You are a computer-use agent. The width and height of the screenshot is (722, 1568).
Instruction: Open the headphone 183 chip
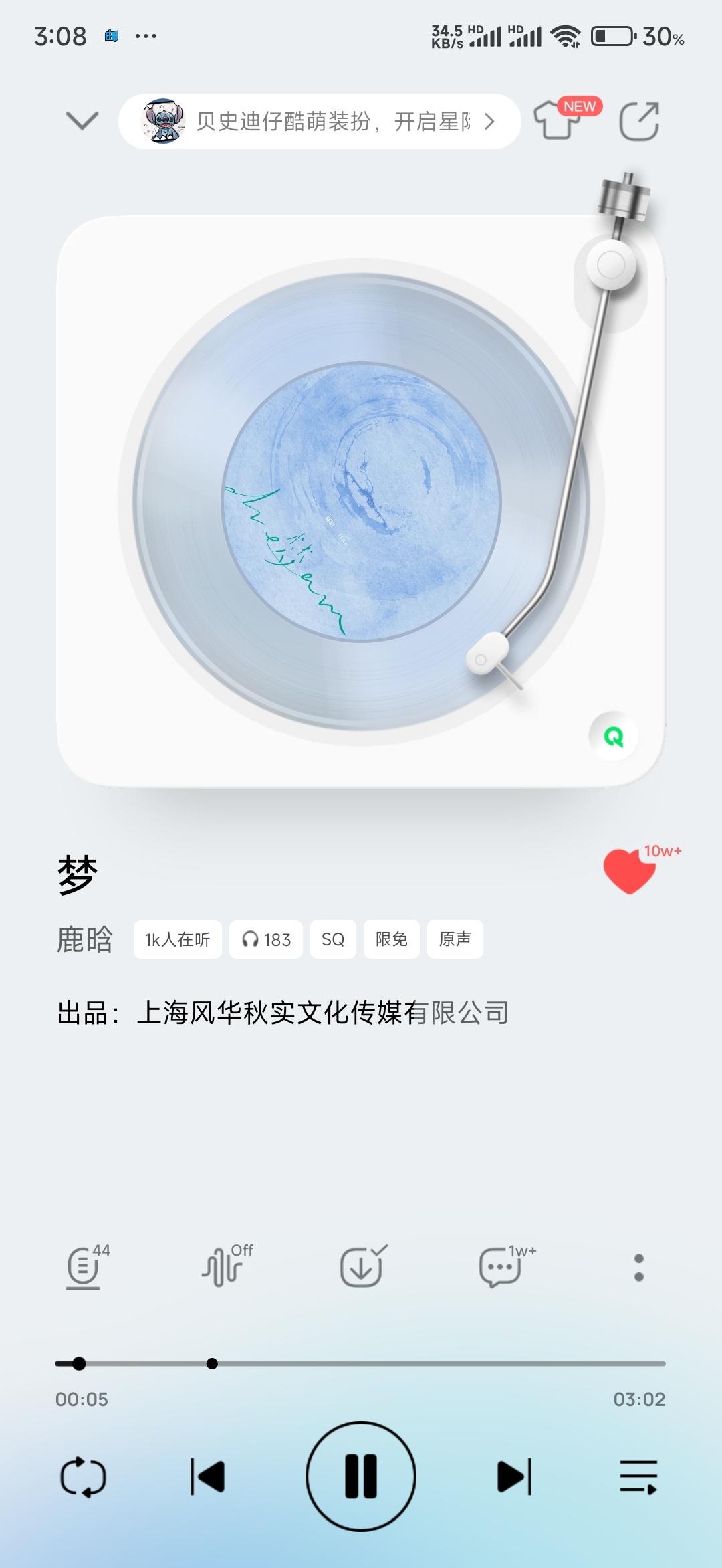pyautogui.click(x=266, y=939)
